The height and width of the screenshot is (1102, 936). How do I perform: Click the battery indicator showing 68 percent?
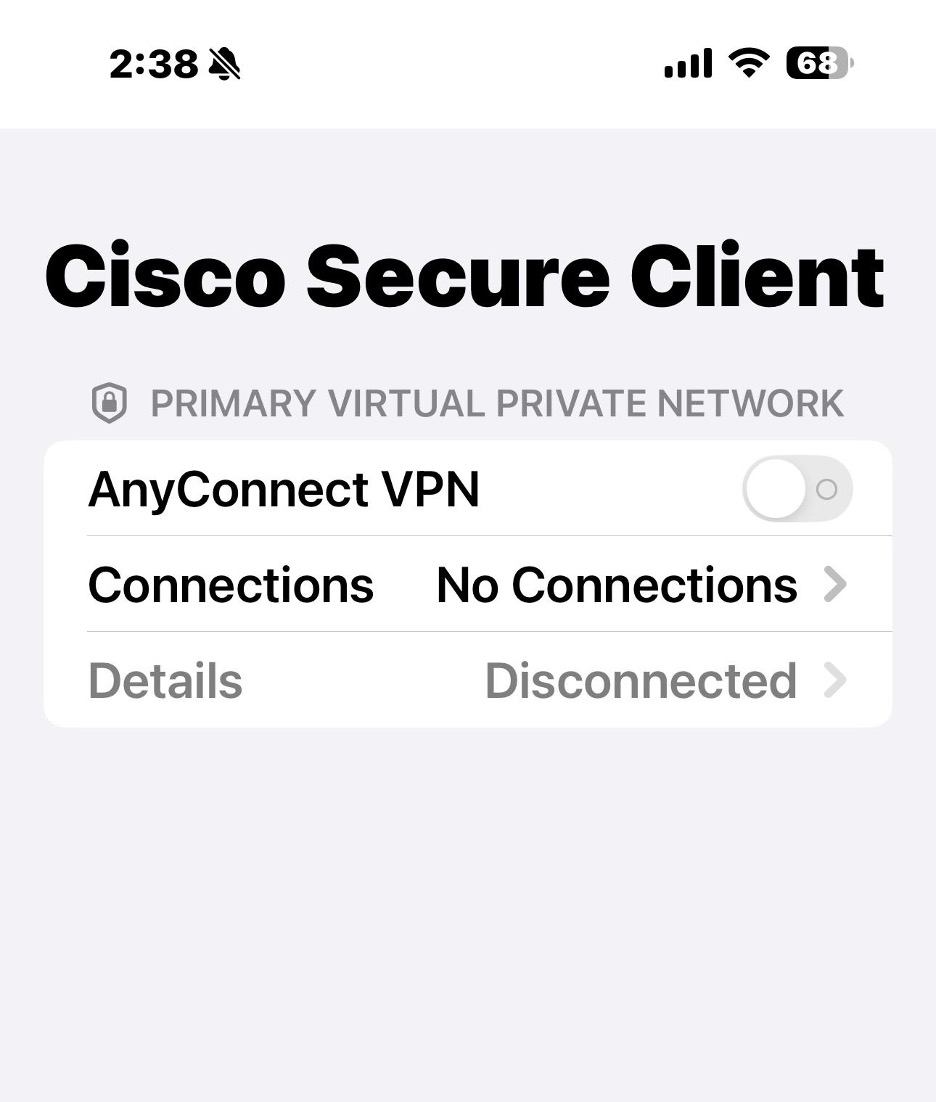point(818,62)
